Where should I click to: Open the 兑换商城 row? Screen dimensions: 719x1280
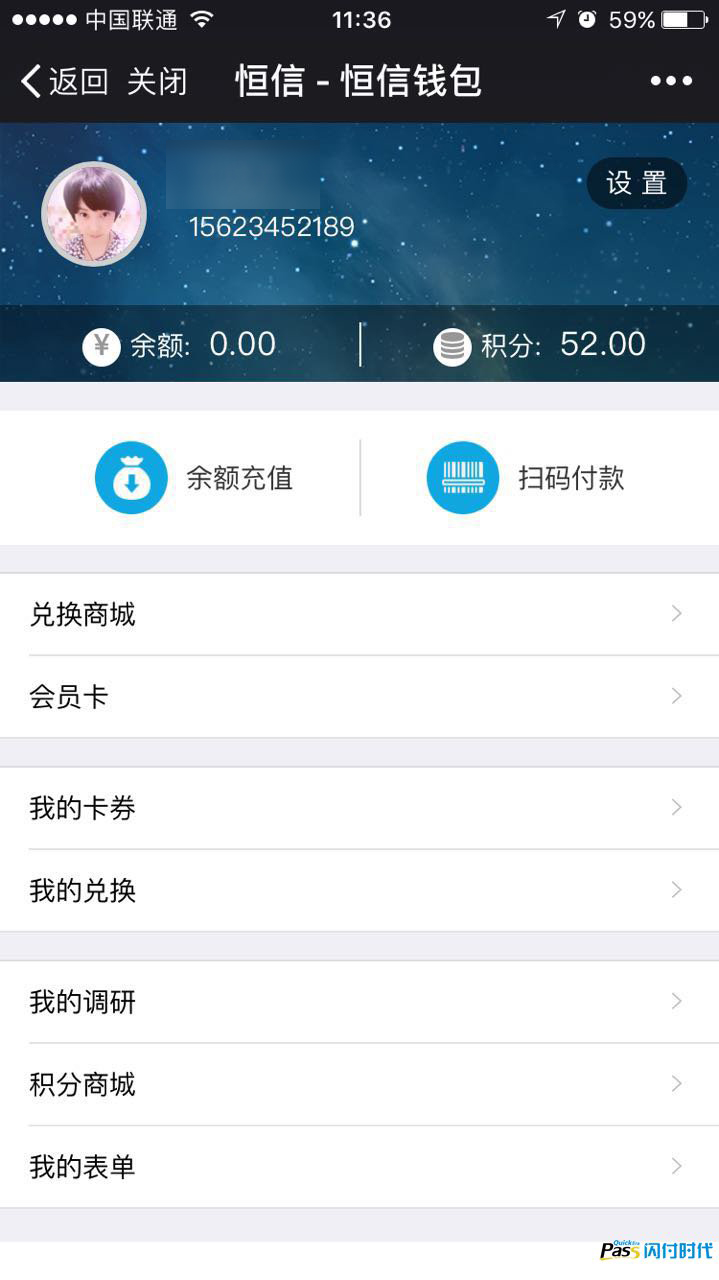coord(359,614)
